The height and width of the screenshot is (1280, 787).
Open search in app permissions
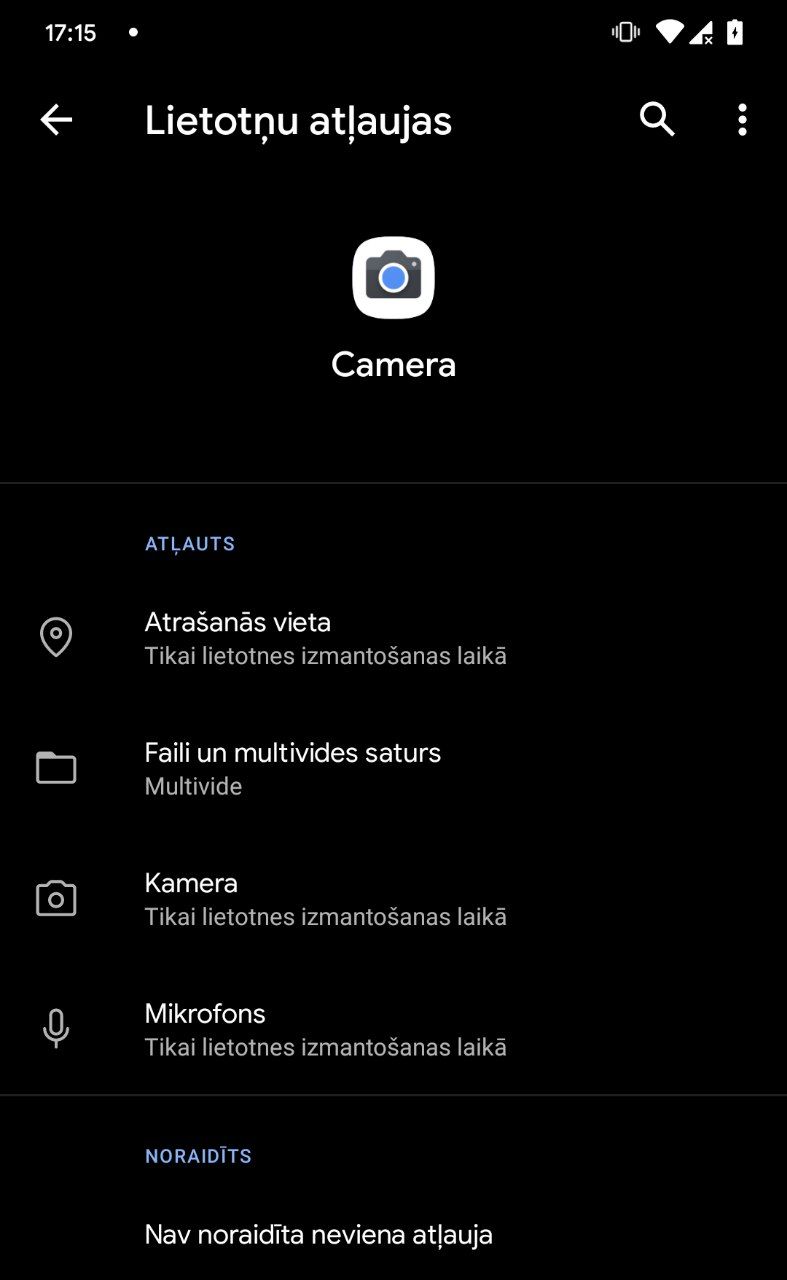(x=657, y=120)
